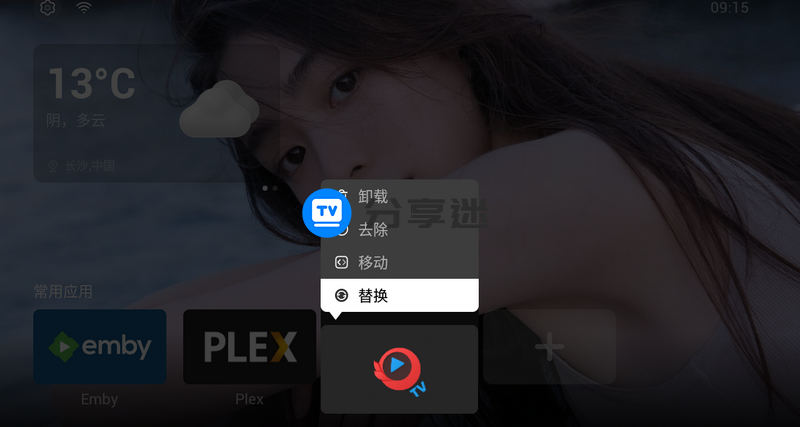Choose 去除 from the context menu
Image resolution: width=800 pixels, height=427 pixels.
tap(400, 230)
